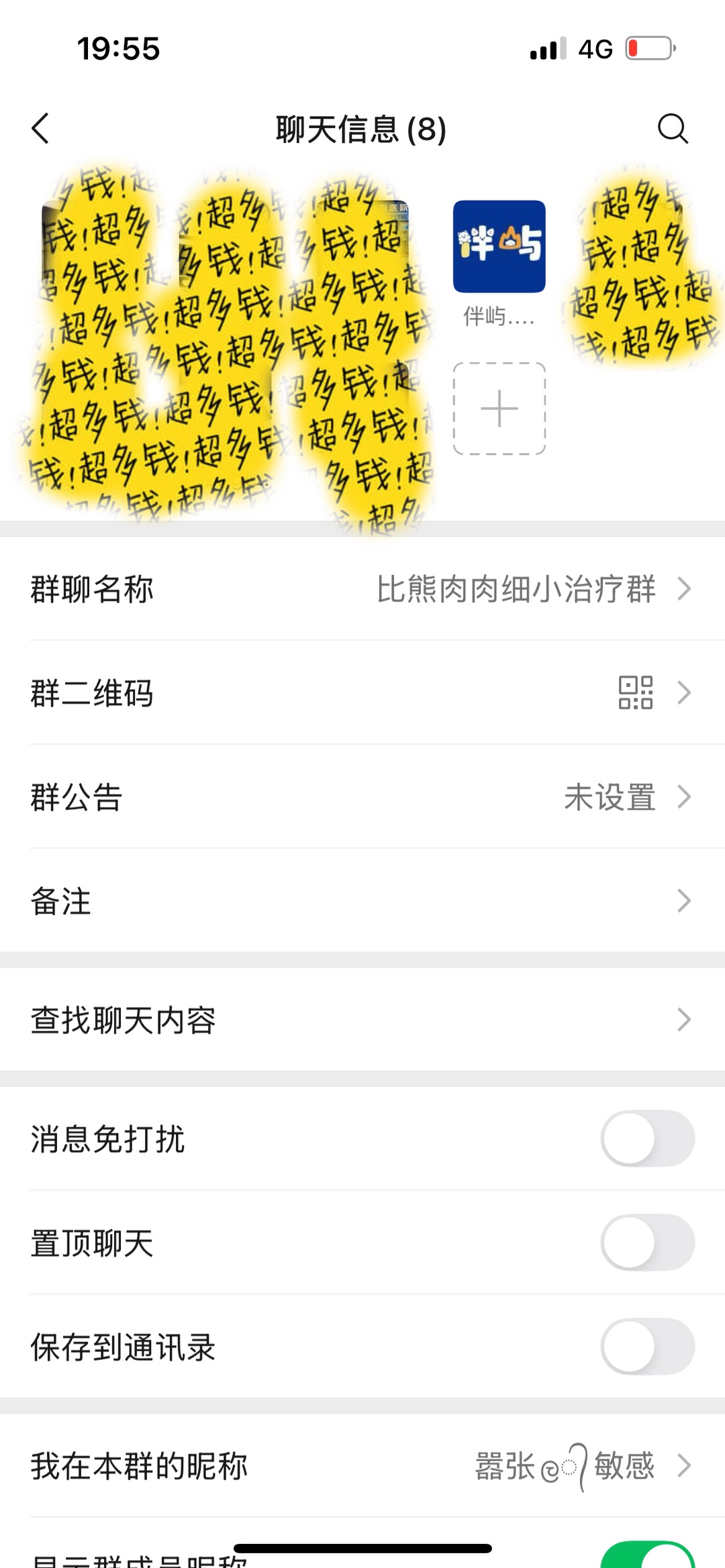Open 查找聊天内容 to search messages
This screenshot has height=1568, width=725.
coord(362,1020)
